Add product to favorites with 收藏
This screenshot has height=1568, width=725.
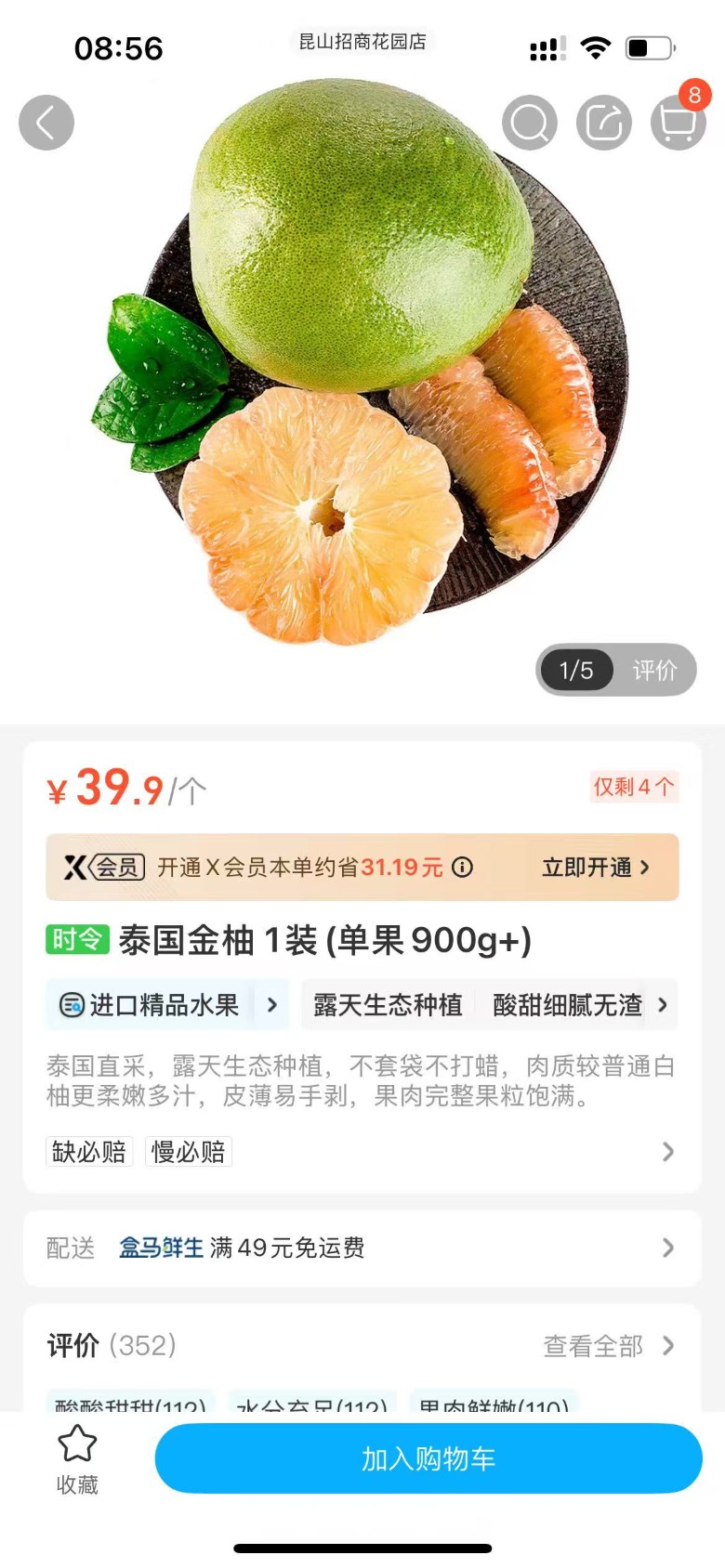click(77, 1459)
